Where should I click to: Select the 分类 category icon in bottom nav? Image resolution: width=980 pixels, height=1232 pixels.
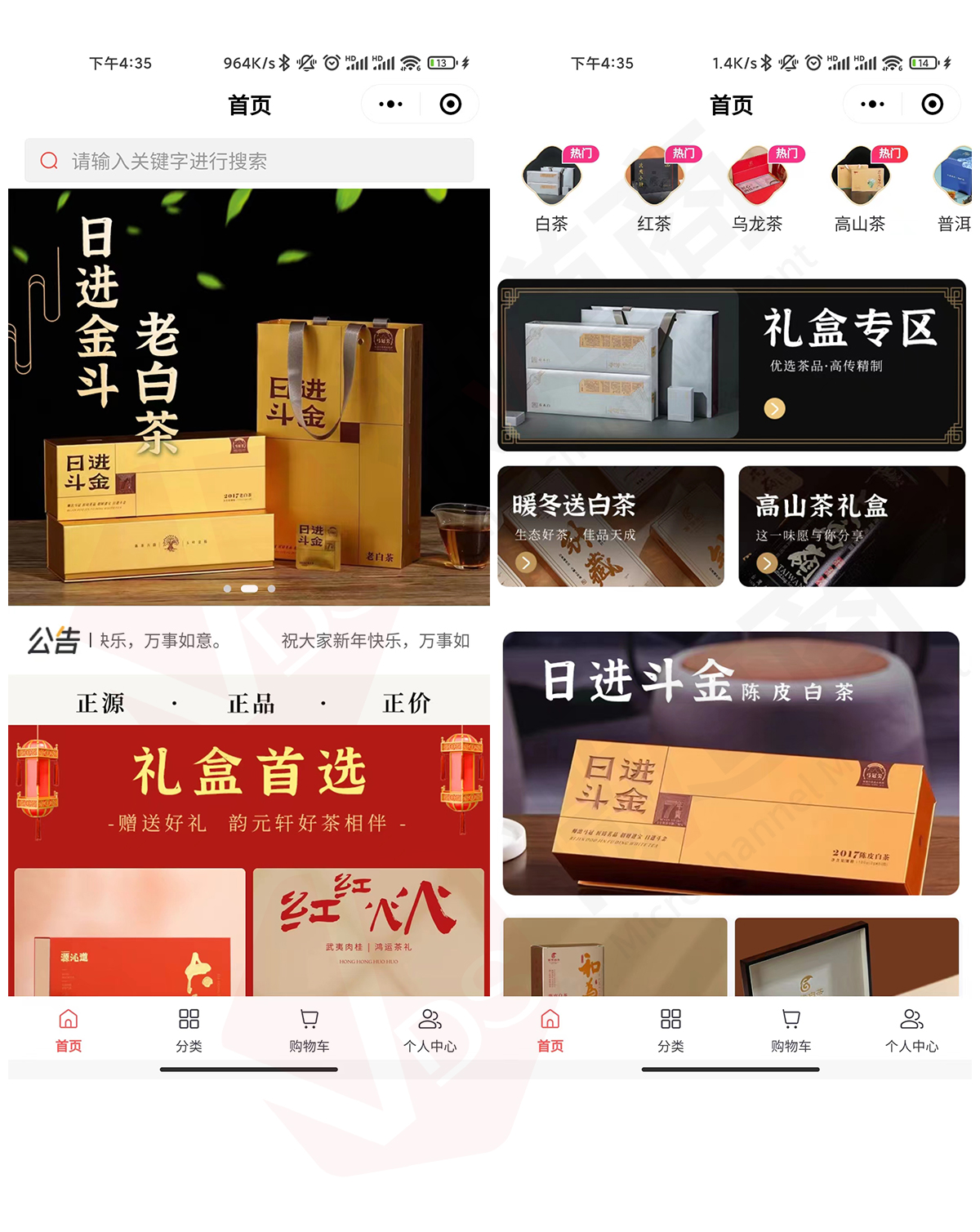189,1029
